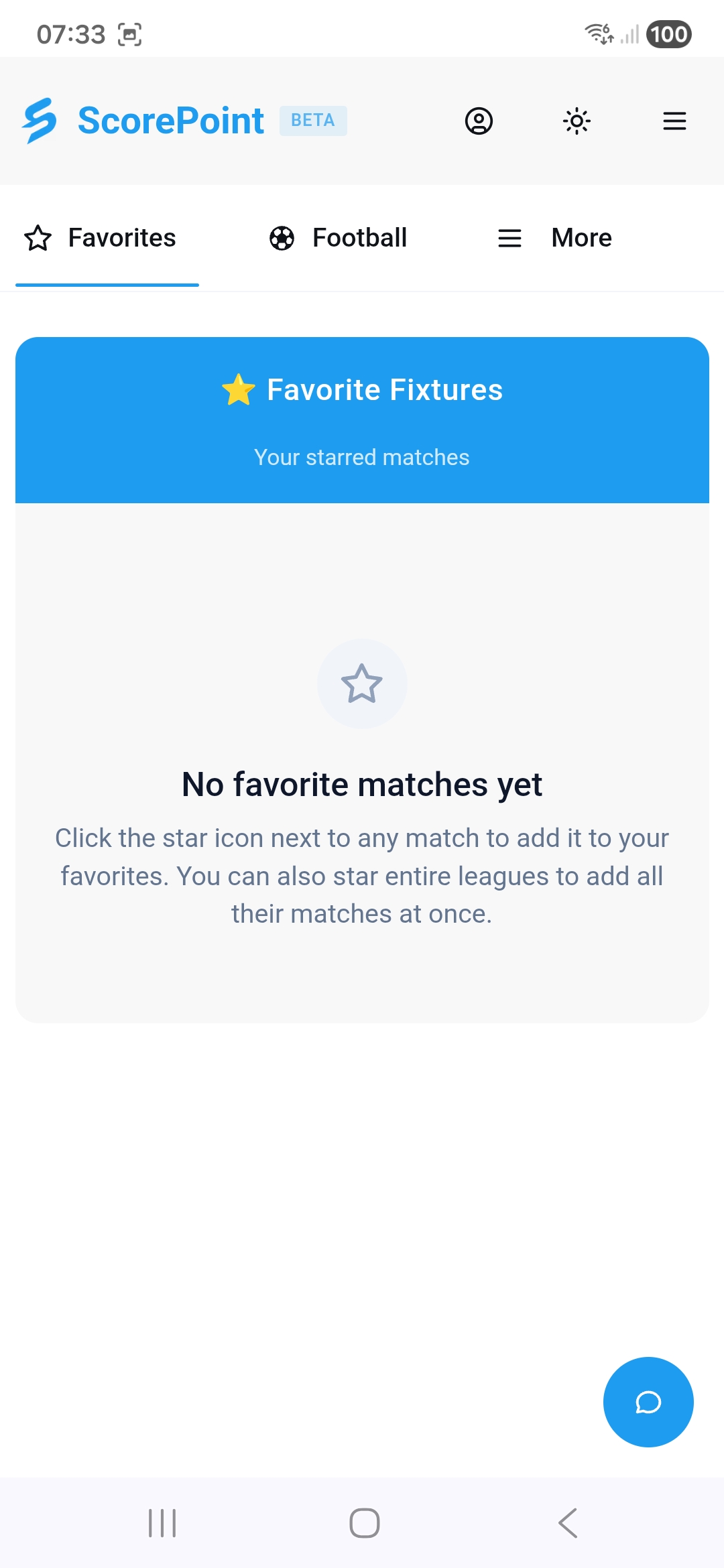The width and height of the screenshot is (724, 1568).
Task: Click the soccer ball icon next to Football
Action: (x=281, y=238)
